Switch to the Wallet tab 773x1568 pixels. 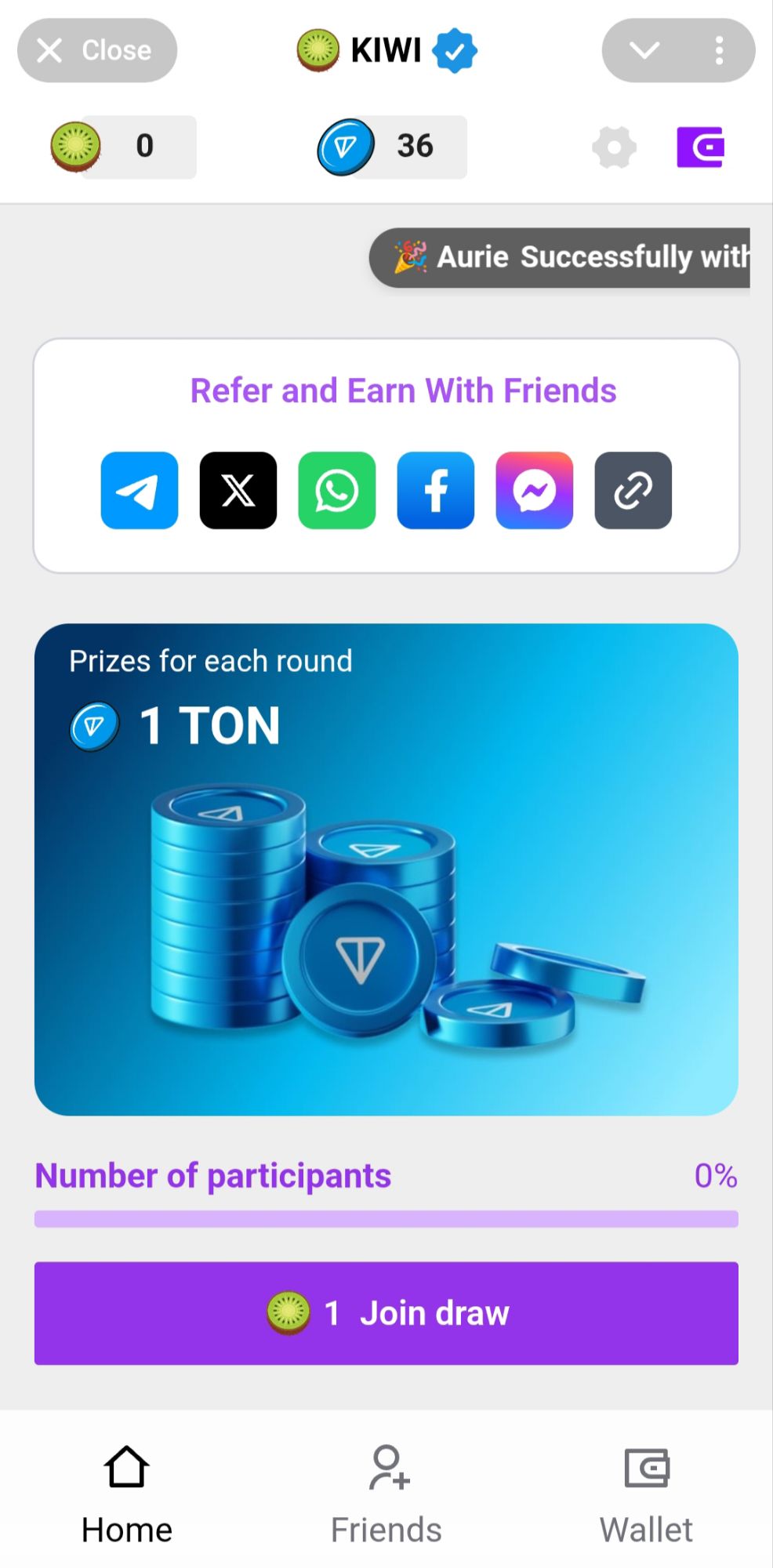pyautogui.click(x=646, y=1494)
